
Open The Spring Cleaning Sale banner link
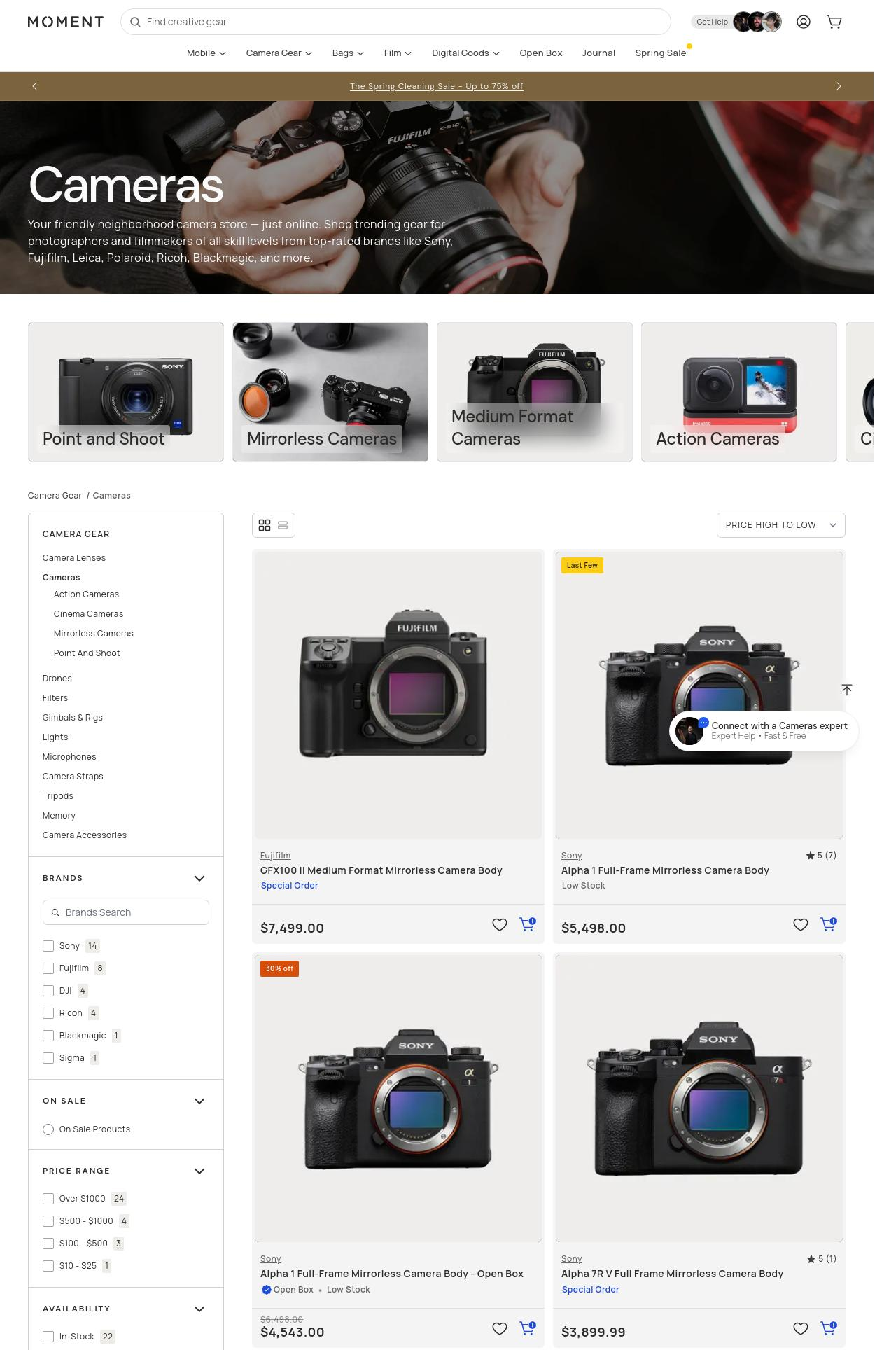pyautogui.click(x=436, y=86)
